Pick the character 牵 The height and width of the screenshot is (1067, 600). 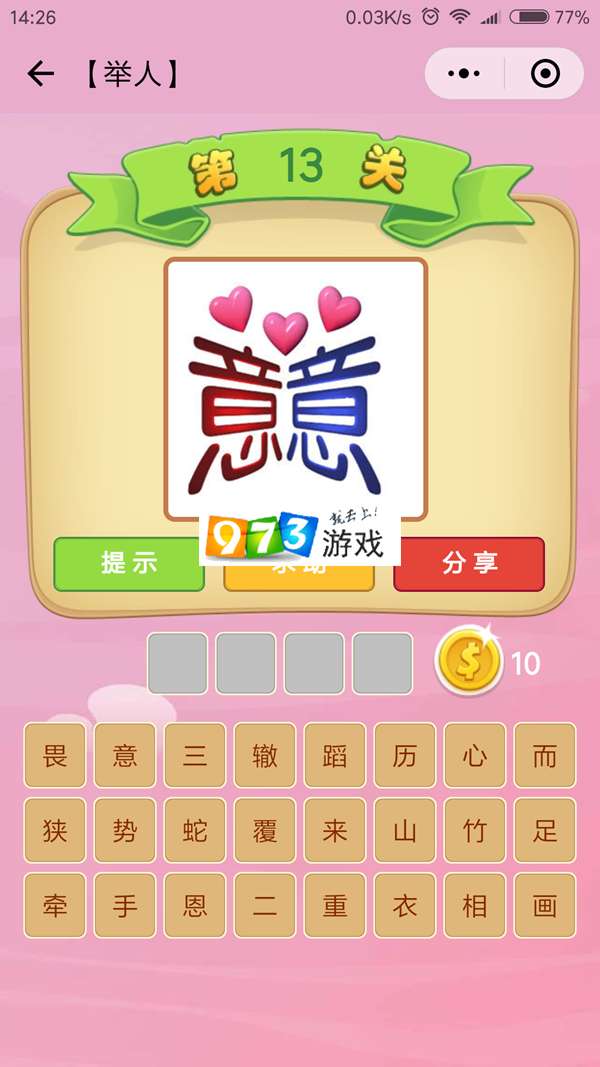pyautogui.click(x=55, y=905)
